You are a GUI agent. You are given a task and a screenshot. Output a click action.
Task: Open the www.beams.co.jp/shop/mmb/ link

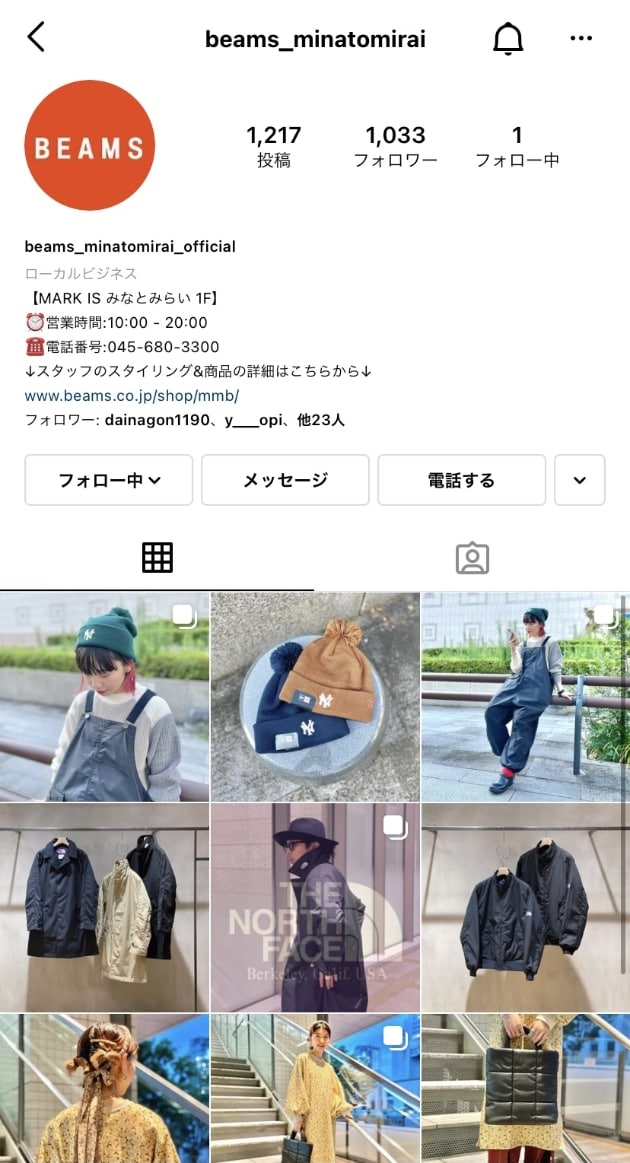[x=131, y=396]
